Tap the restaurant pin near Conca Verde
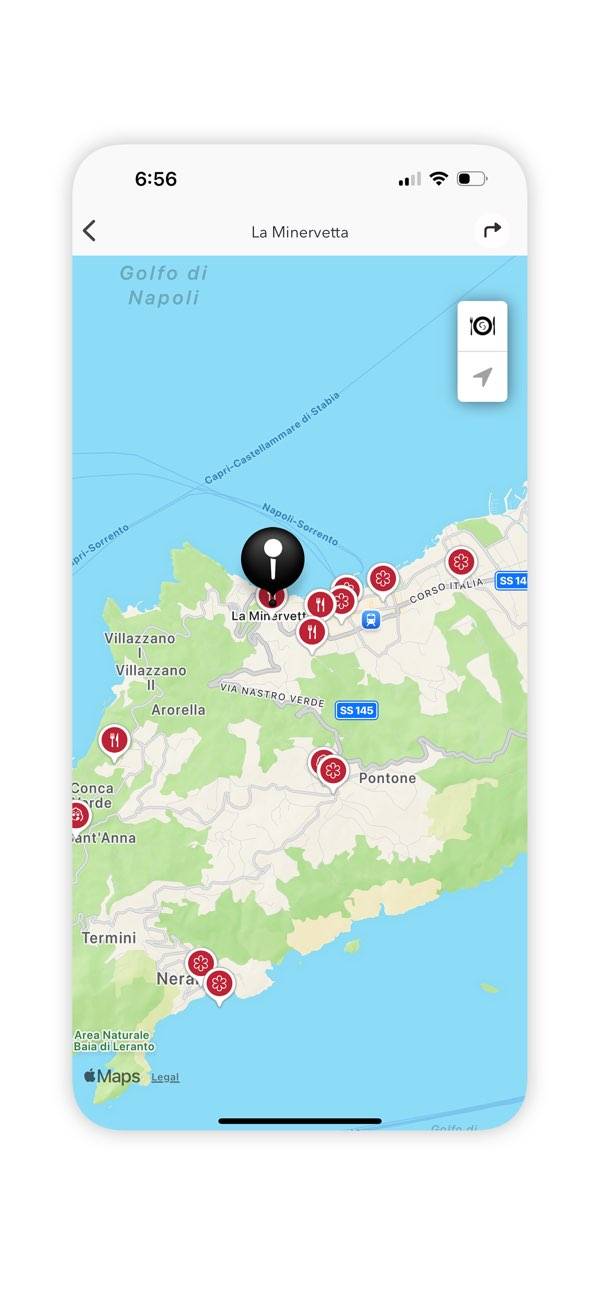The width and height of the screenshot is (600, 1299). click(x=114, y=741)
